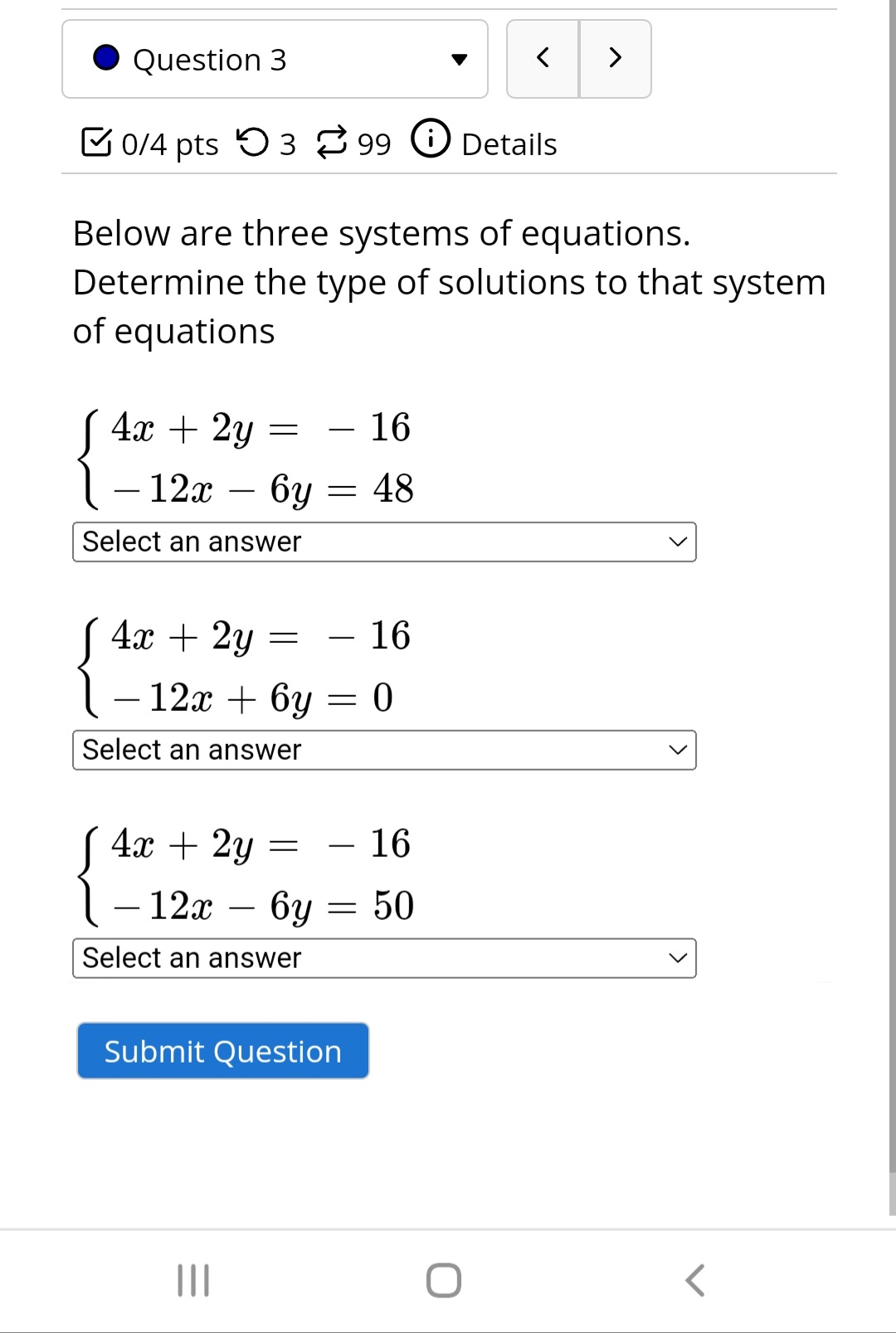Expand answer dropdown for the system equaling 50
The height and width of the screenshot is (1333, 896).
(384, 958)
